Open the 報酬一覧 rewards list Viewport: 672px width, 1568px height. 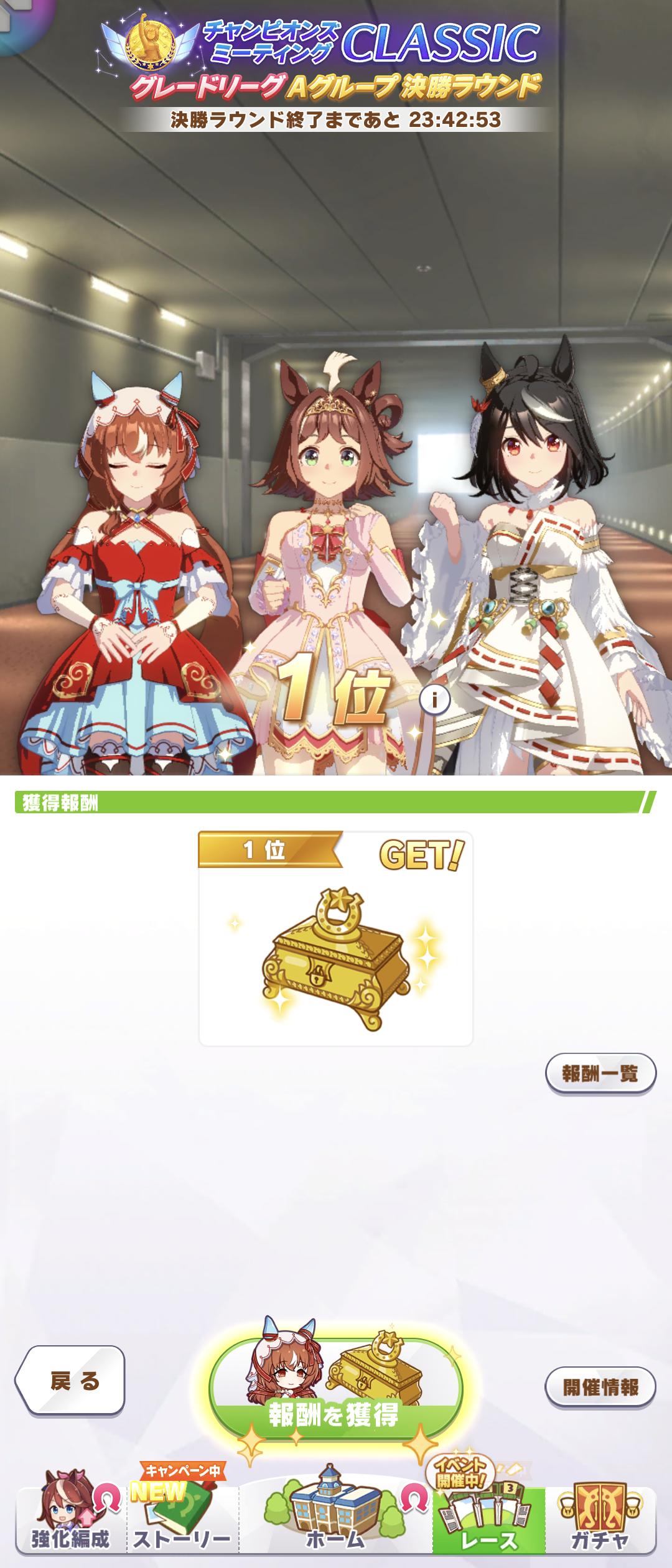(600, 1073)
